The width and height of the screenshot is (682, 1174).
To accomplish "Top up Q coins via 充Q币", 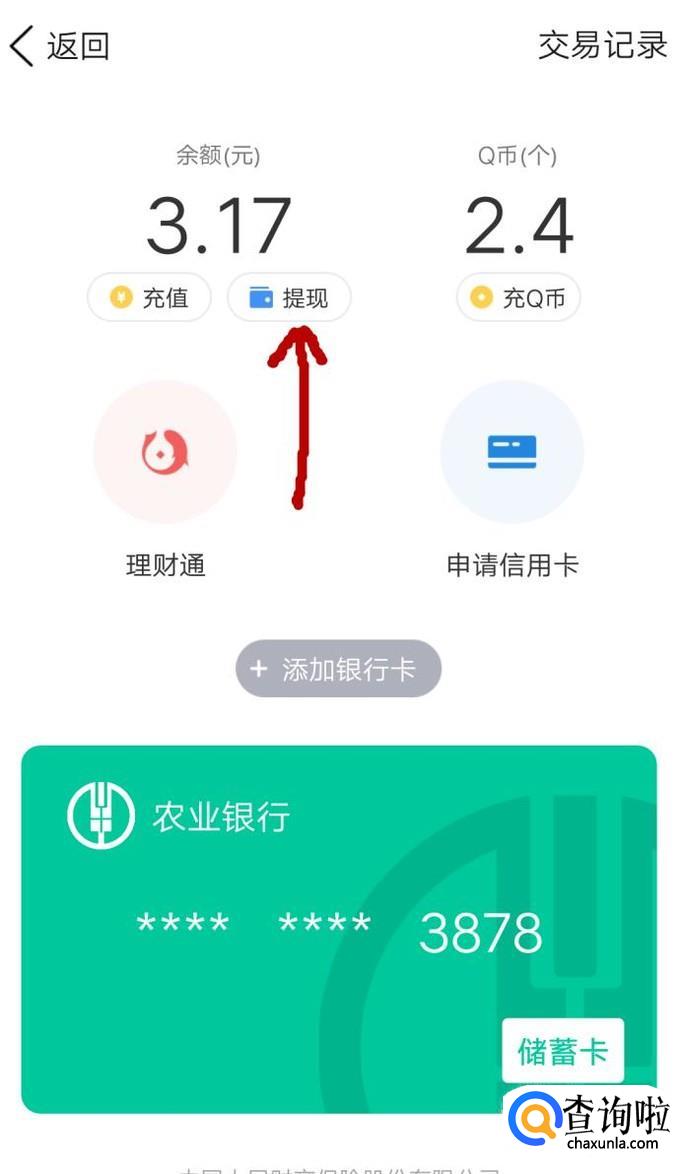I will (x=518, y=298).
